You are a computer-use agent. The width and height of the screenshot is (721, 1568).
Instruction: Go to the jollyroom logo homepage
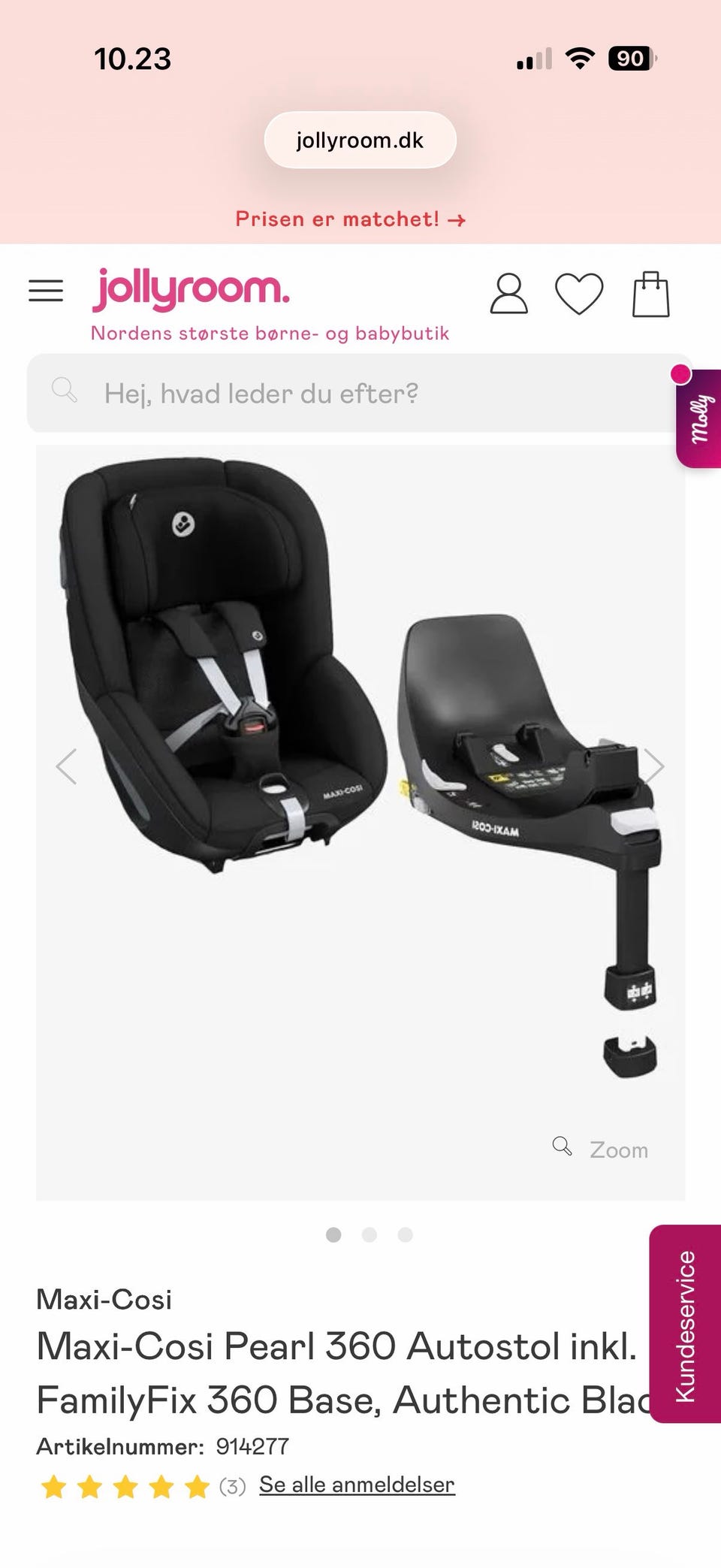[x=191, y=289]
